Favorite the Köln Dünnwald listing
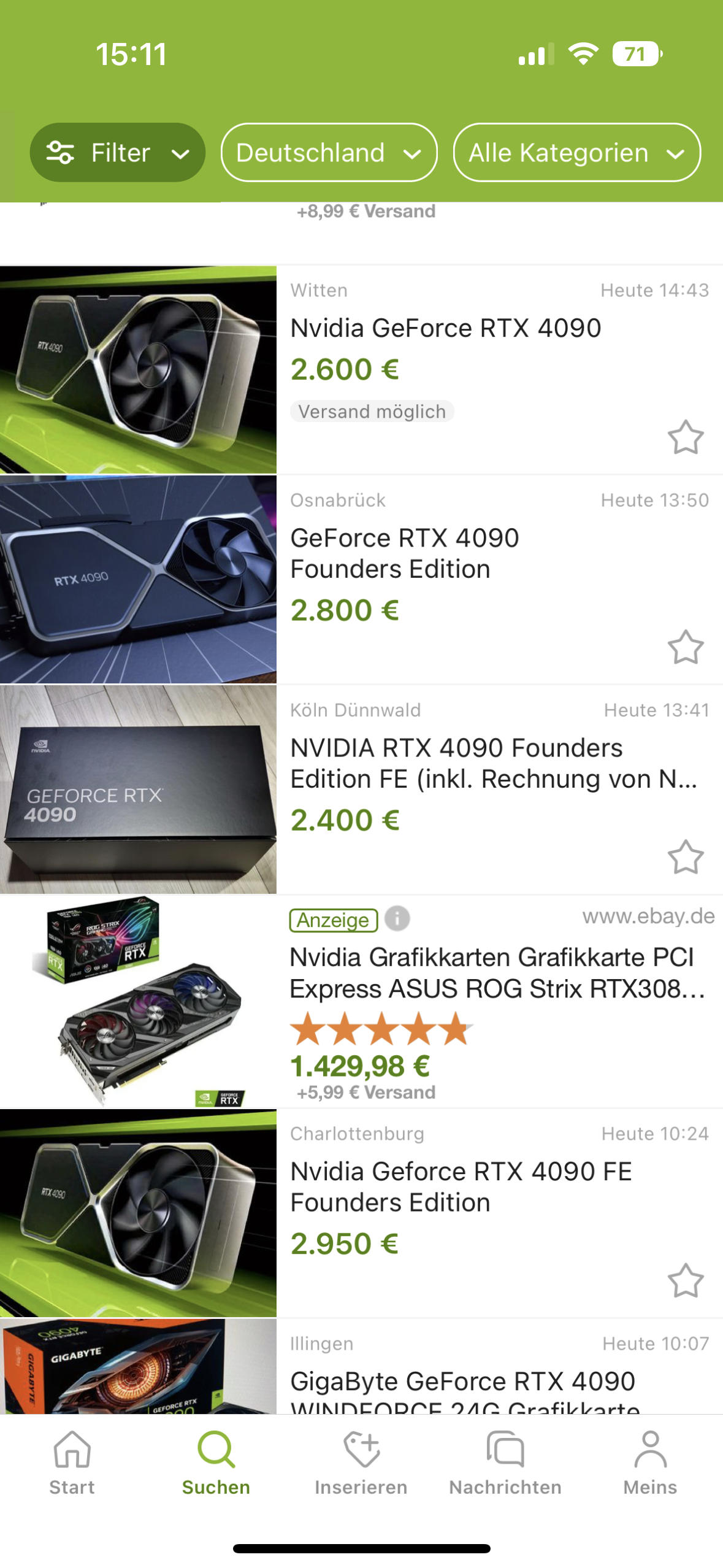 point(685,856)
